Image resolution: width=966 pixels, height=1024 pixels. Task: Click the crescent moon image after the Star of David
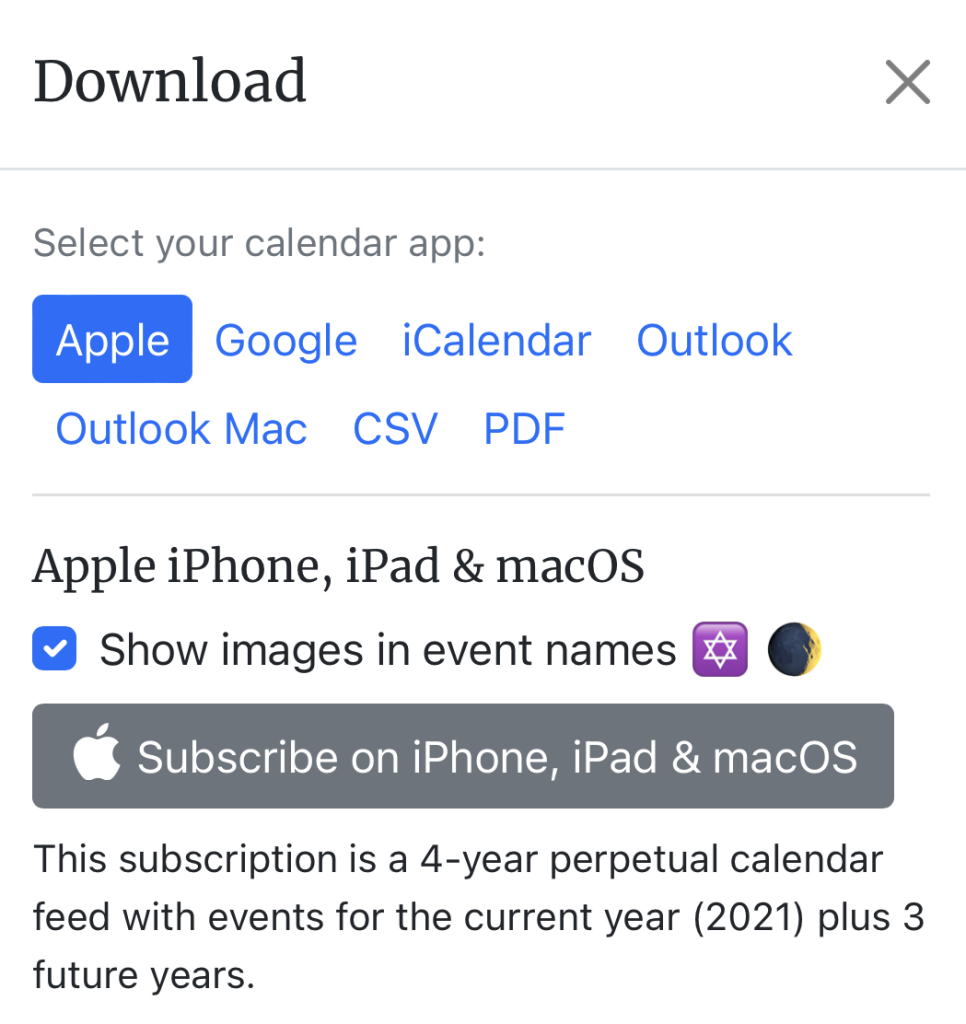pyautogui.click(x=794, y=649)
